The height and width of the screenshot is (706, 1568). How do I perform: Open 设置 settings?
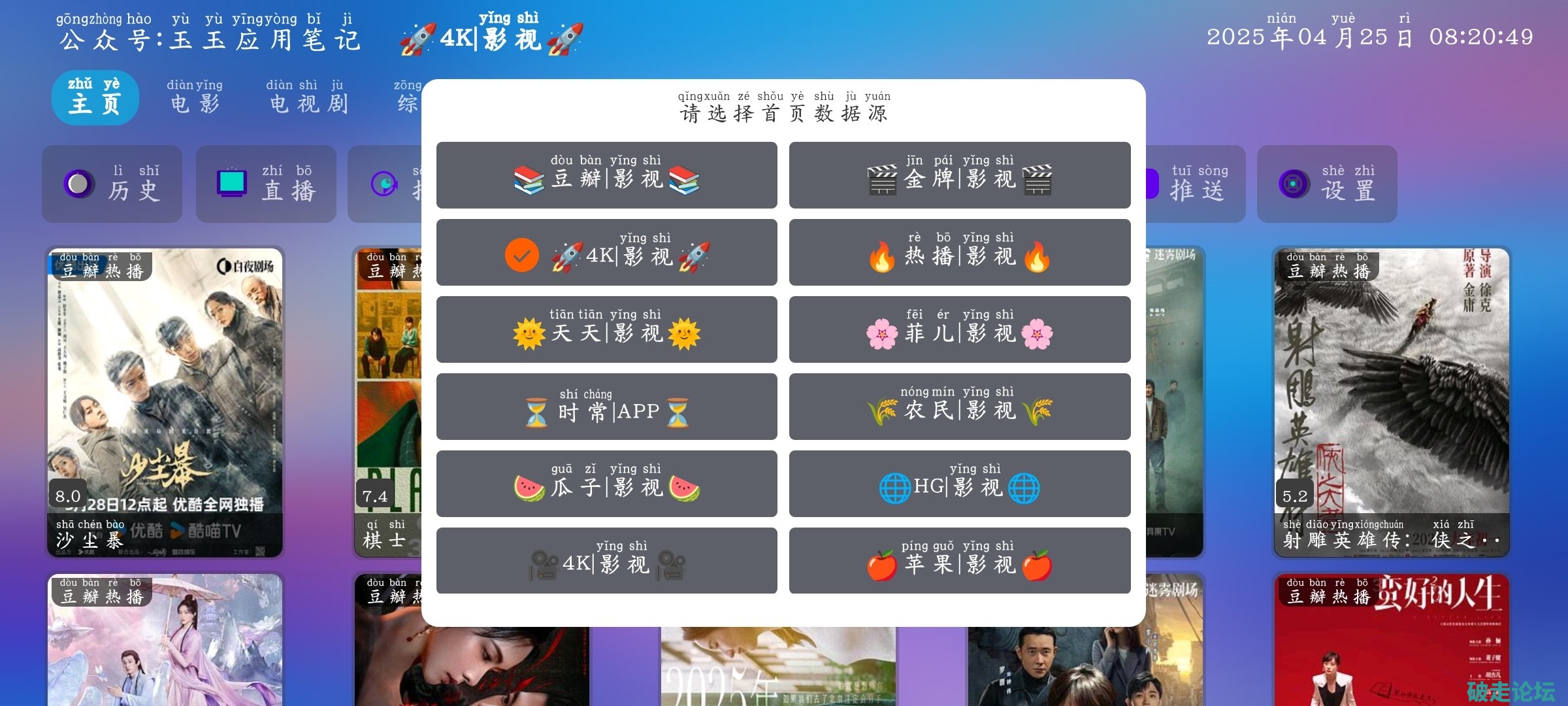coord(1326,184)
